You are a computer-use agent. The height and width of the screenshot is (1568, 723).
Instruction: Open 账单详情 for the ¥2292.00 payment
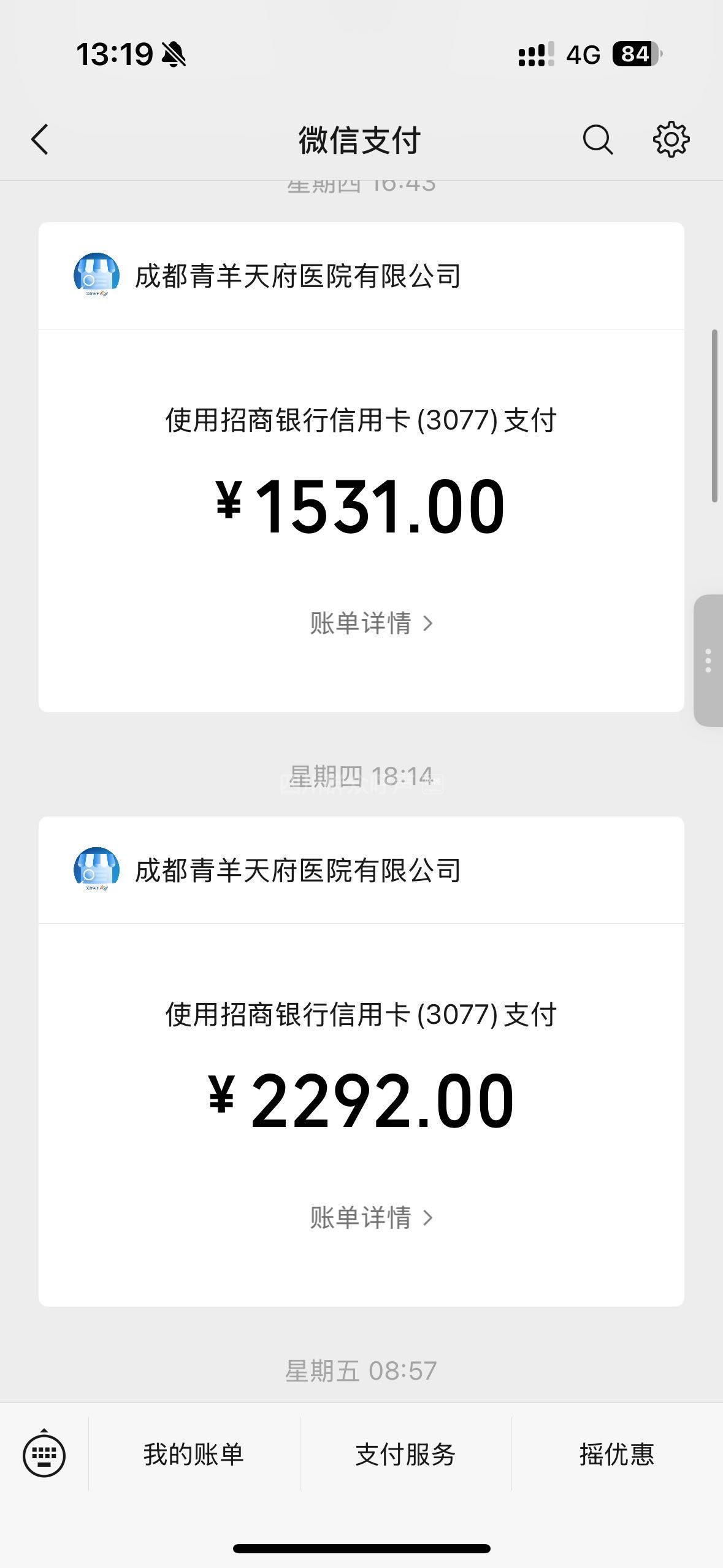371,1217
